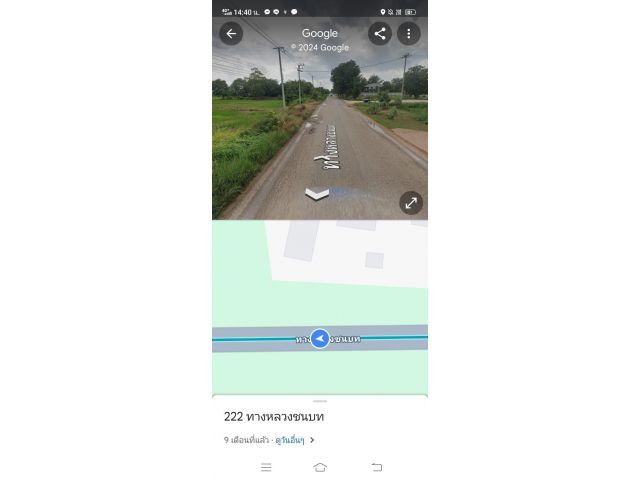
Task: Expand Street View to full screen
Action: coord(411,203)
